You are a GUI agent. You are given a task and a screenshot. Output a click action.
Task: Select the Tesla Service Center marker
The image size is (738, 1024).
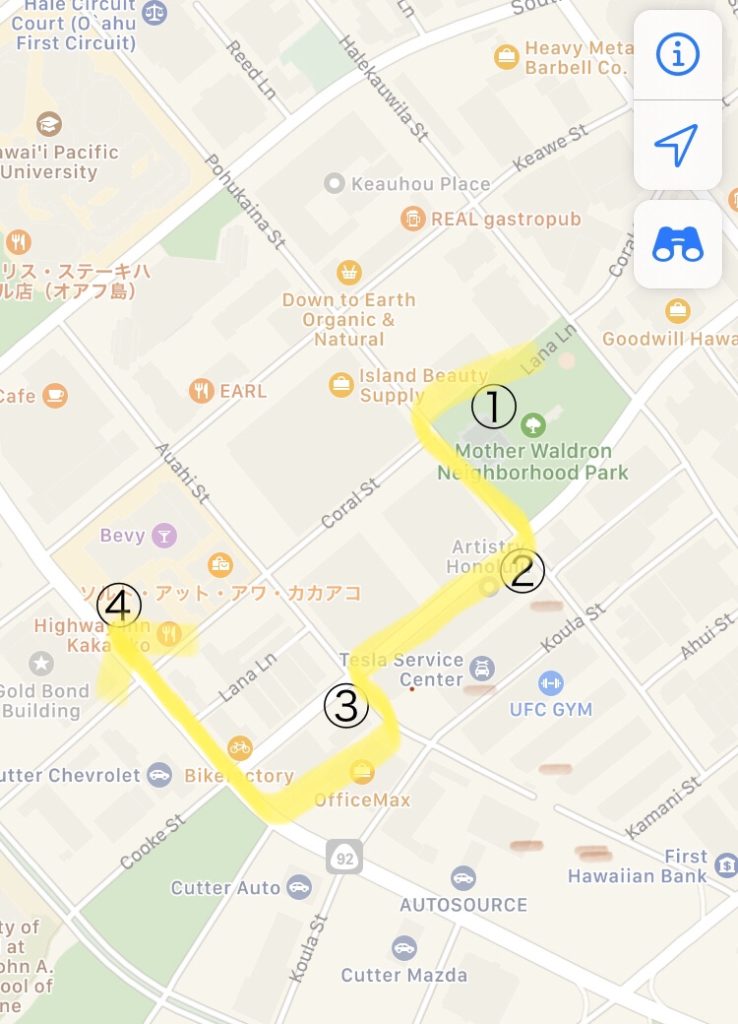point(482,668)
